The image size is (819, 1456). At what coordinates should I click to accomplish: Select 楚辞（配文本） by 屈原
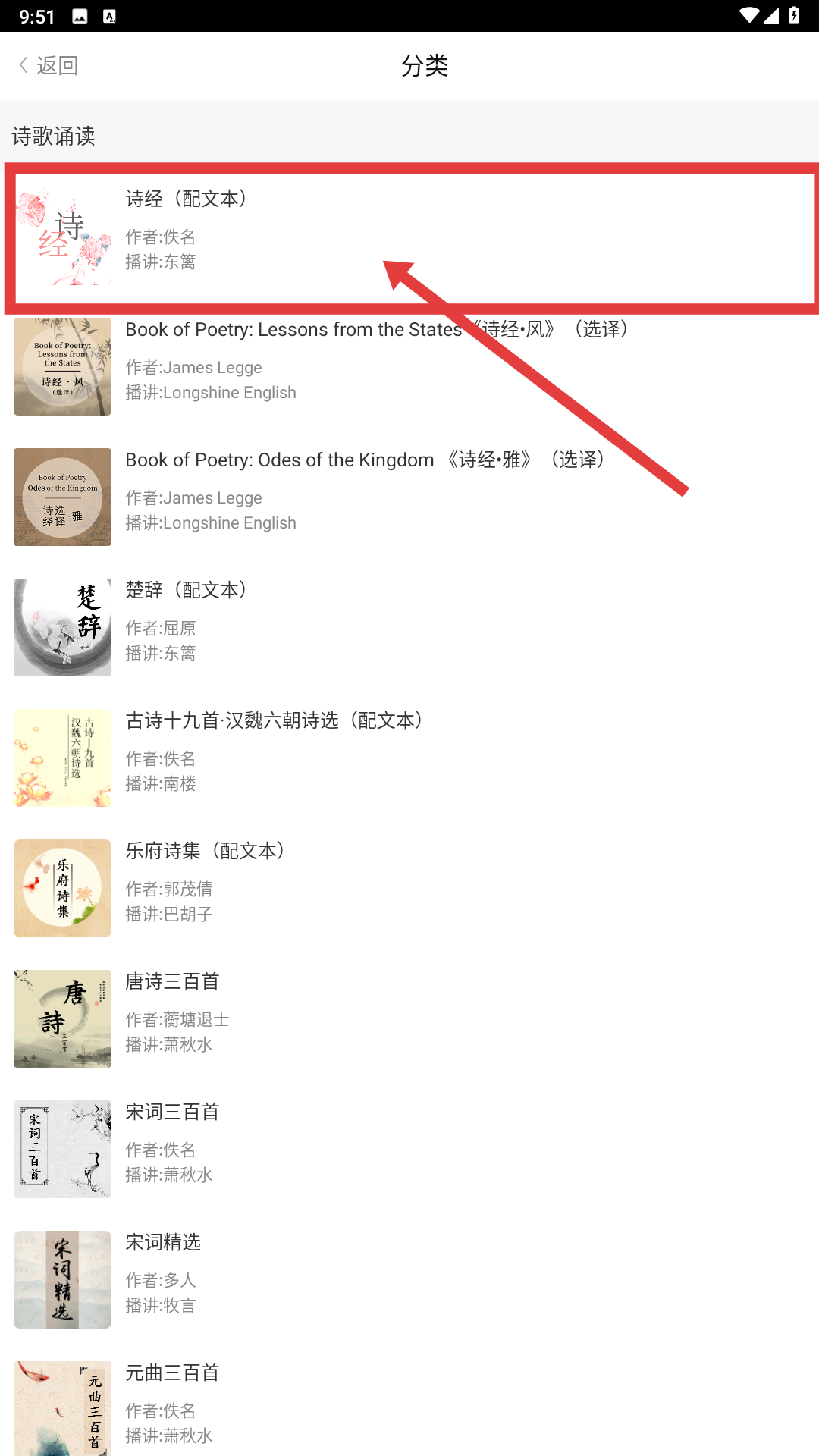(x=409, y=628)
